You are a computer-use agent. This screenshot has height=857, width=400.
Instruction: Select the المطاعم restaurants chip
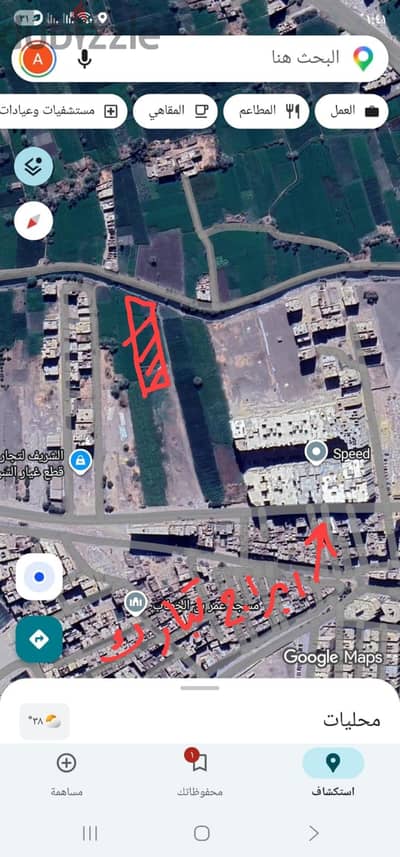(x=266, y=111)
